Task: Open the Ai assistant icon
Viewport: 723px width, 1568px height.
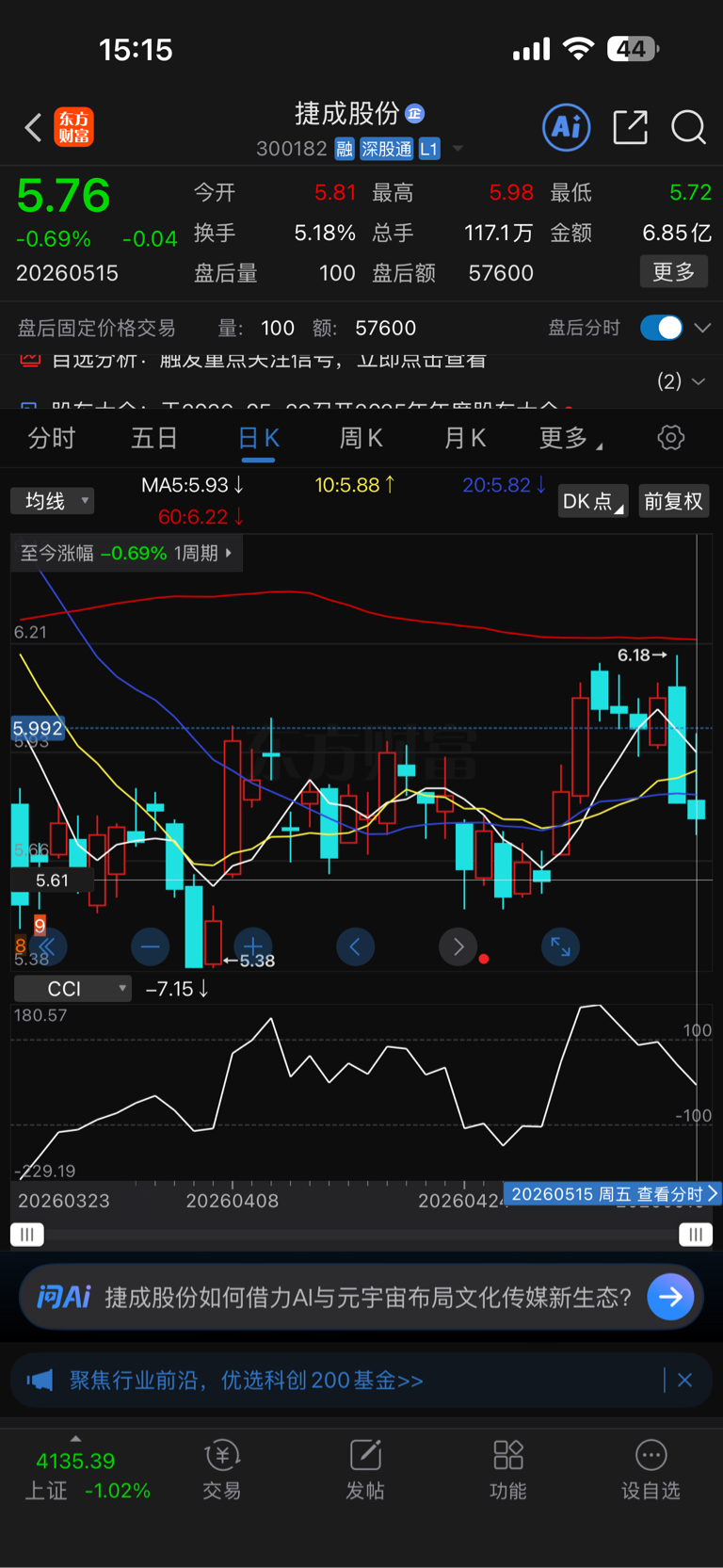Action: pos(567,127)
